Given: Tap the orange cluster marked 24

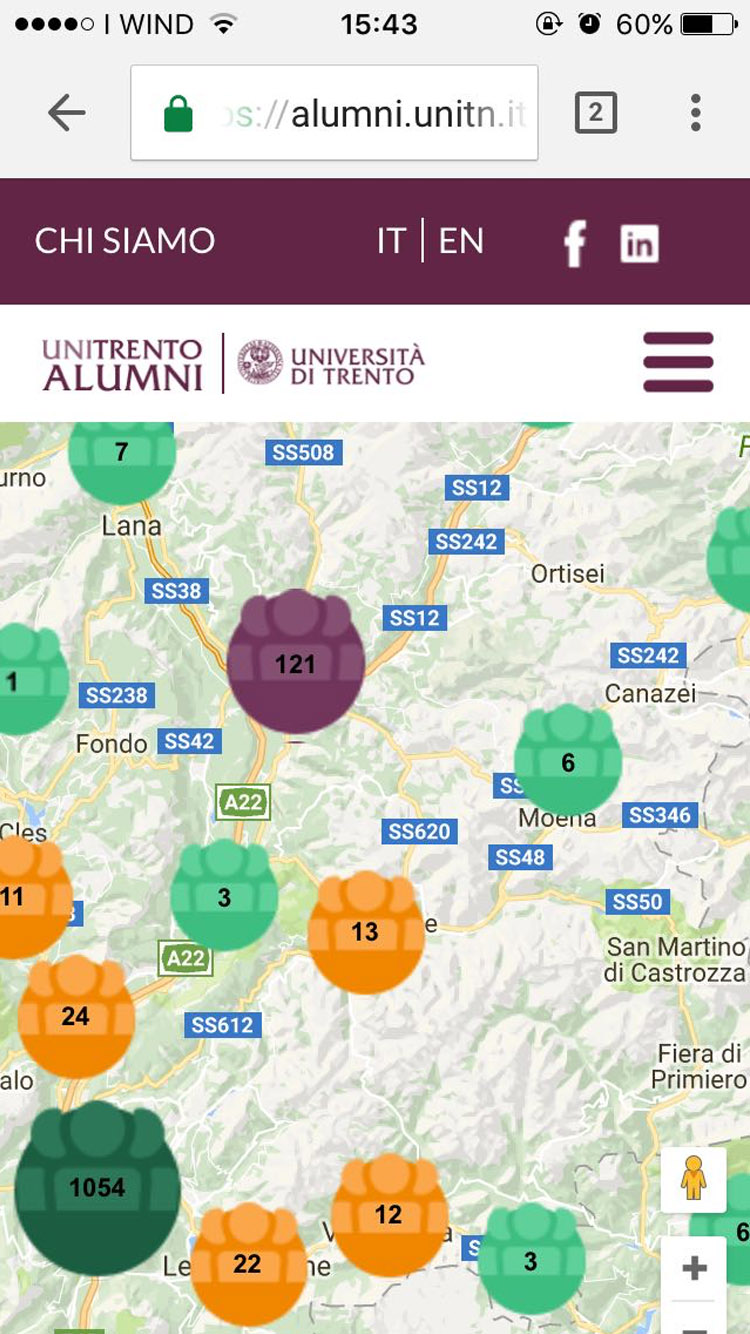Looking at the screenshot, I should (x=76, y=1016).
